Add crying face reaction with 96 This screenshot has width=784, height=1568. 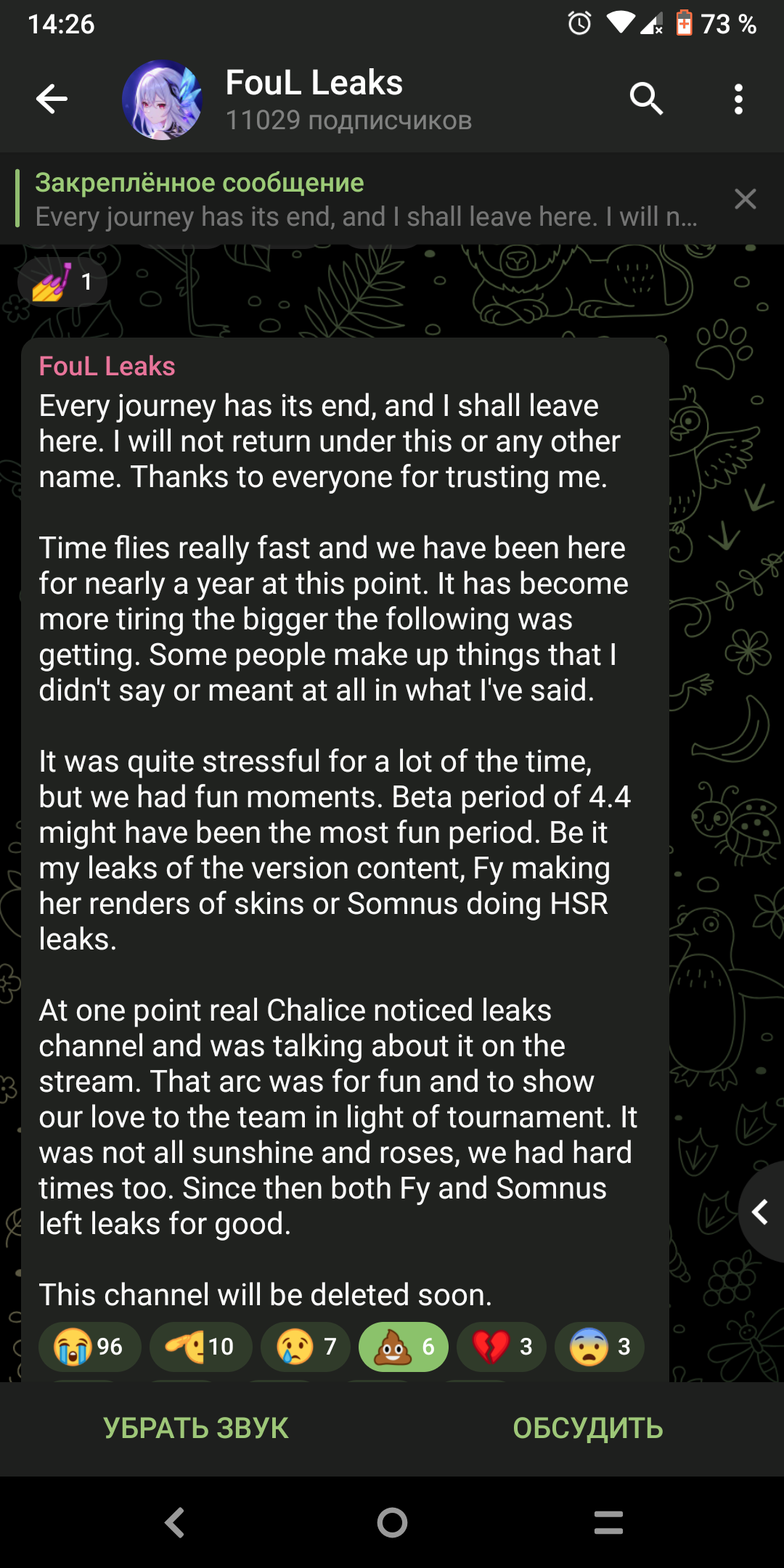click(x=89, y=1347)
